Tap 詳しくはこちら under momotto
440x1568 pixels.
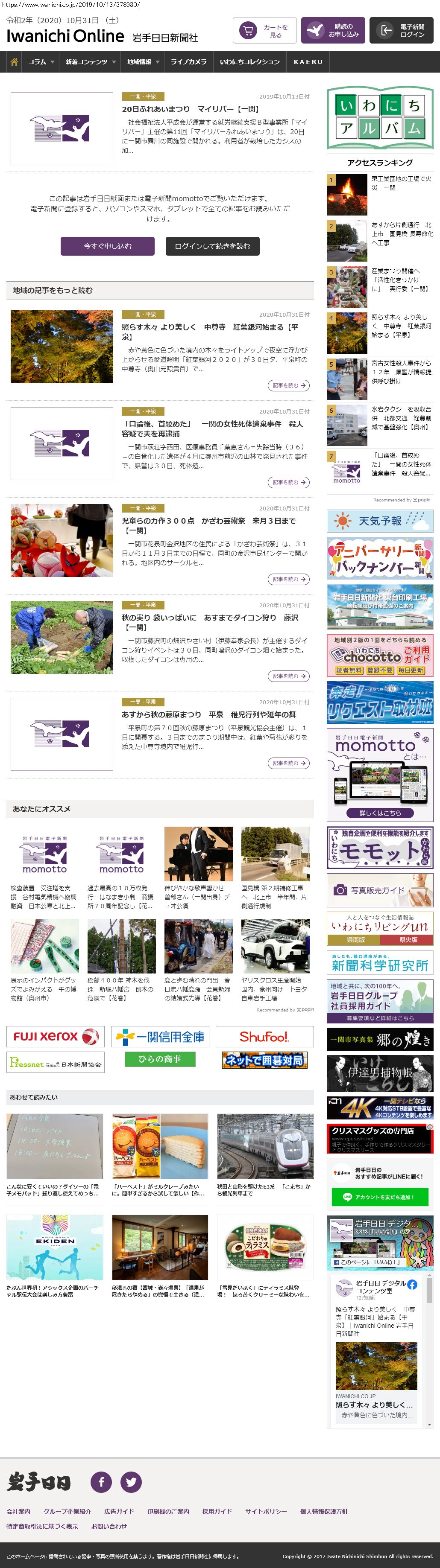[380, 813]
